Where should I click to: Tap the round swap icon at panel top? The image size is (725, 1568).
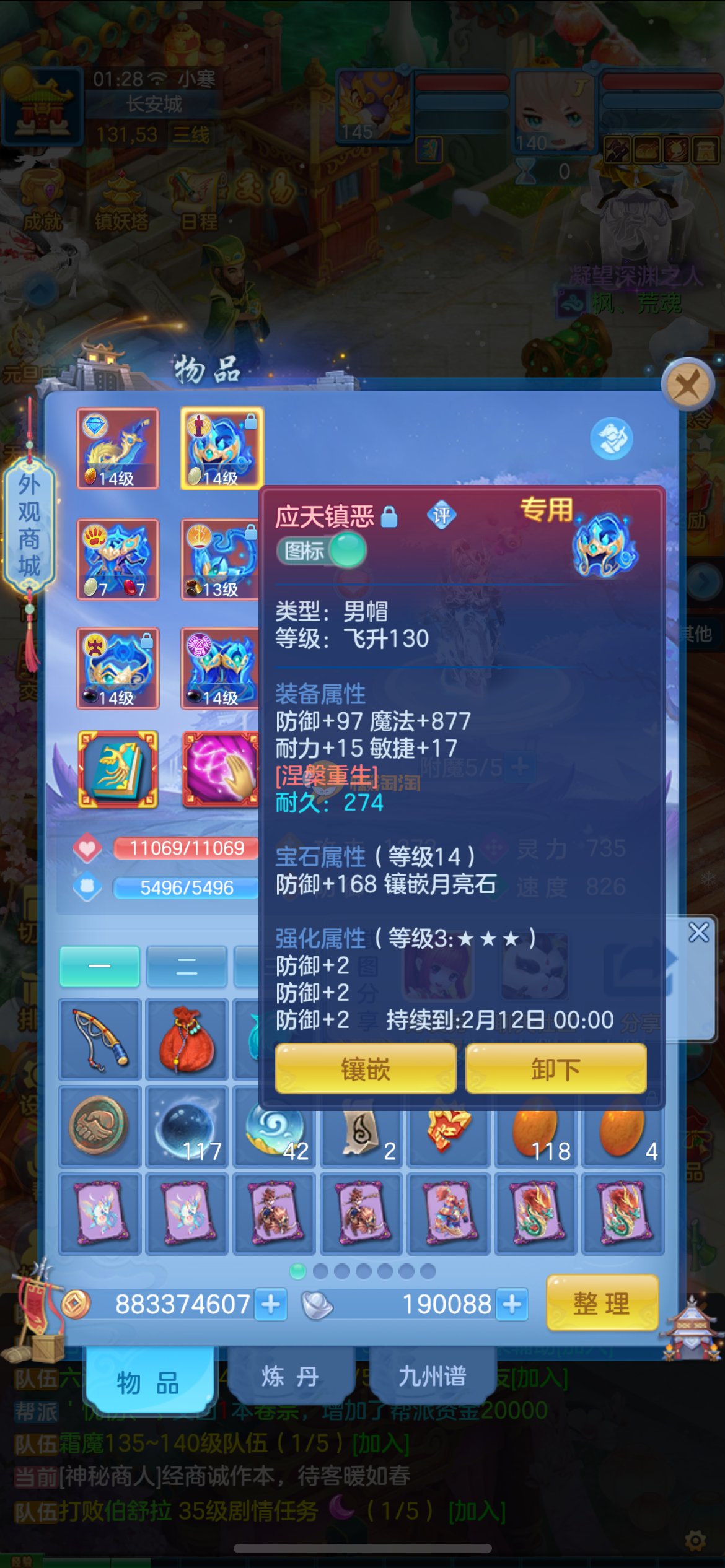[611, 439]
